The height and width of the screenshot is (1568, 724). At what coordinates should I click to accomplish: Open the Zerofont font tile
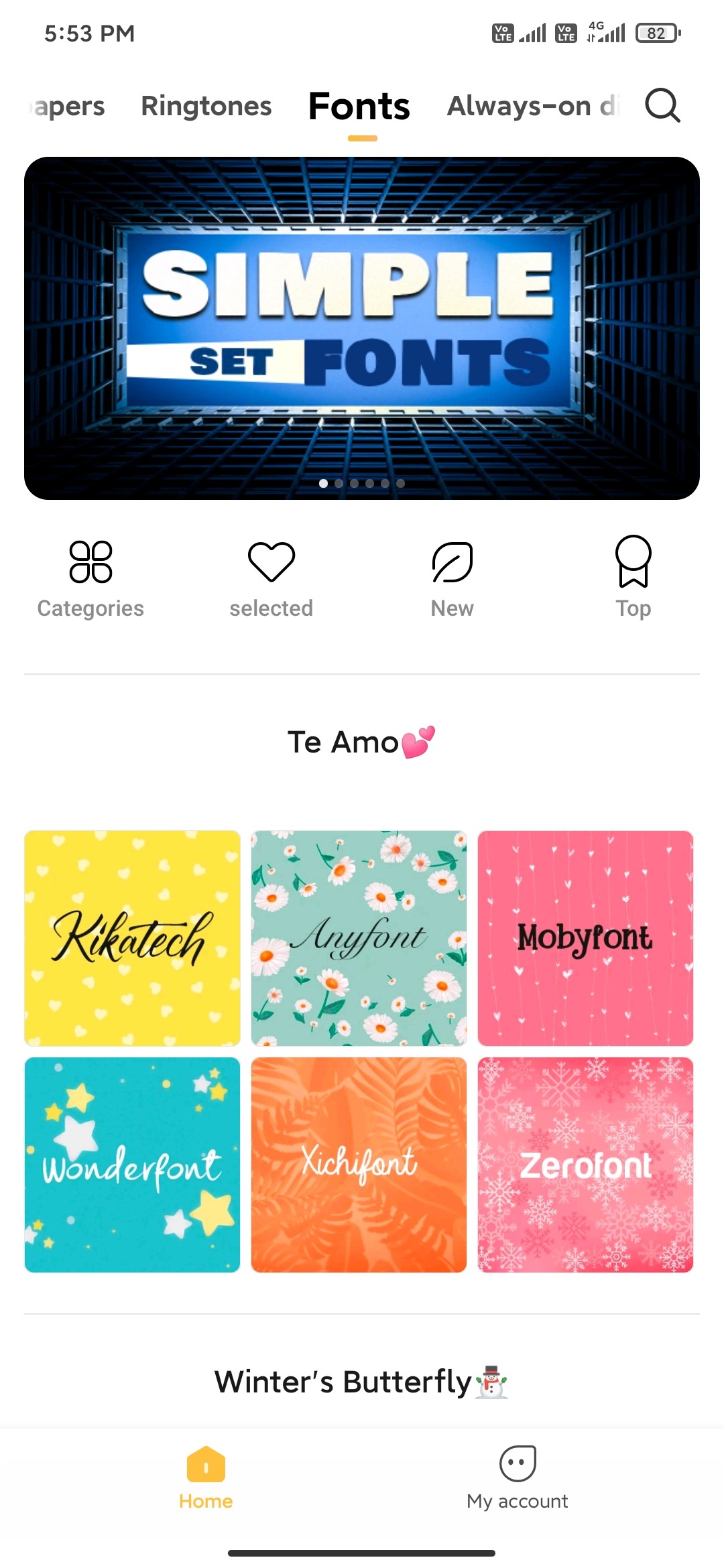[585, 1165]
